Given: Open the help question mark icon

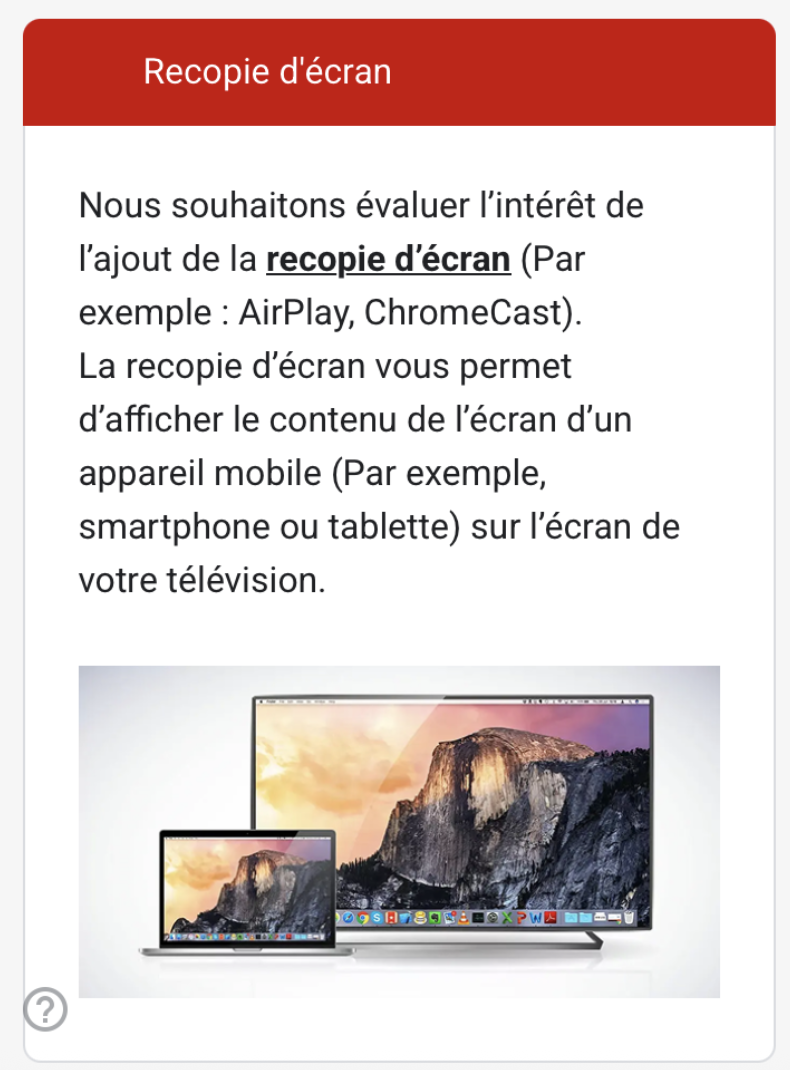Looking at the screenshot, I should 45,1009.
